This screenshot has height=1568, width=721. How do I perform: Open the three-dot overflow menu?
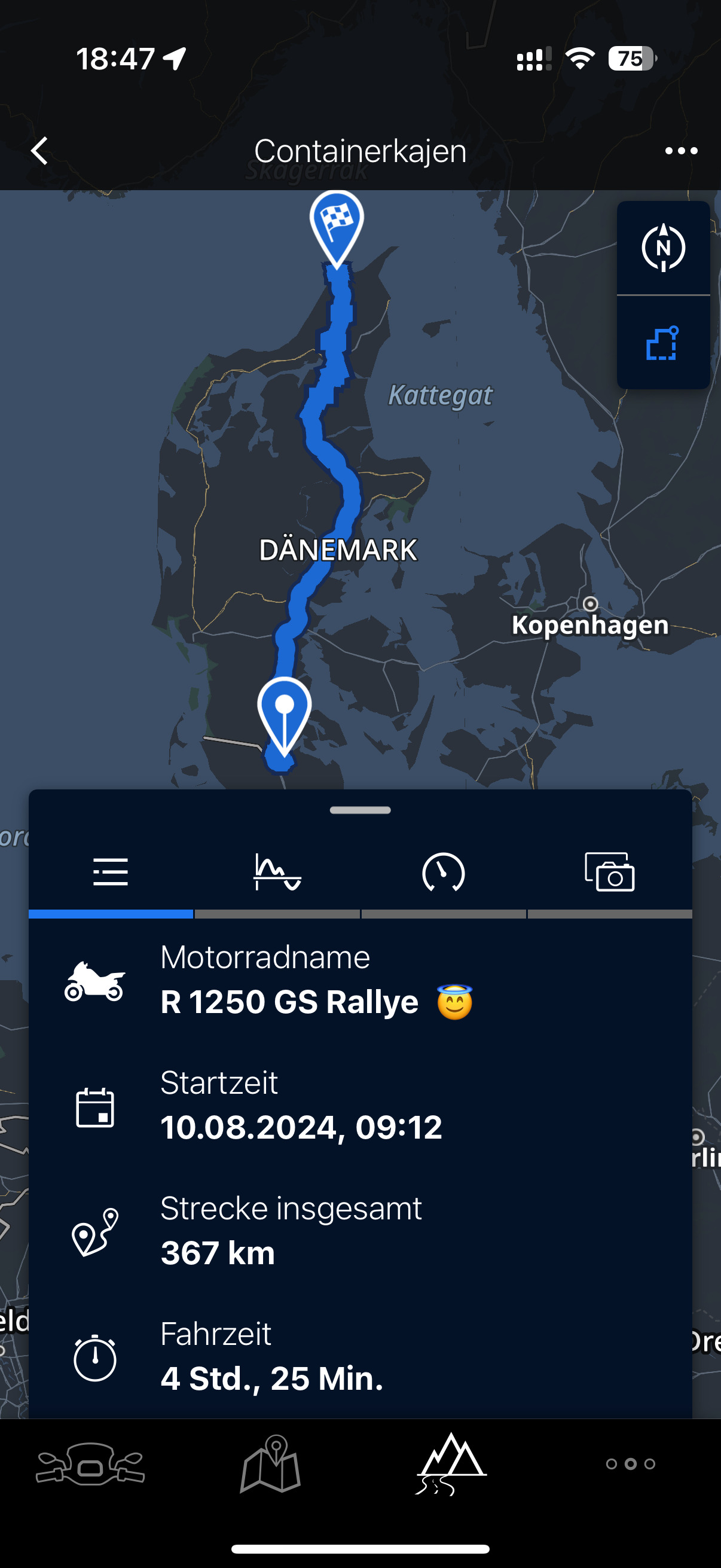681,150
